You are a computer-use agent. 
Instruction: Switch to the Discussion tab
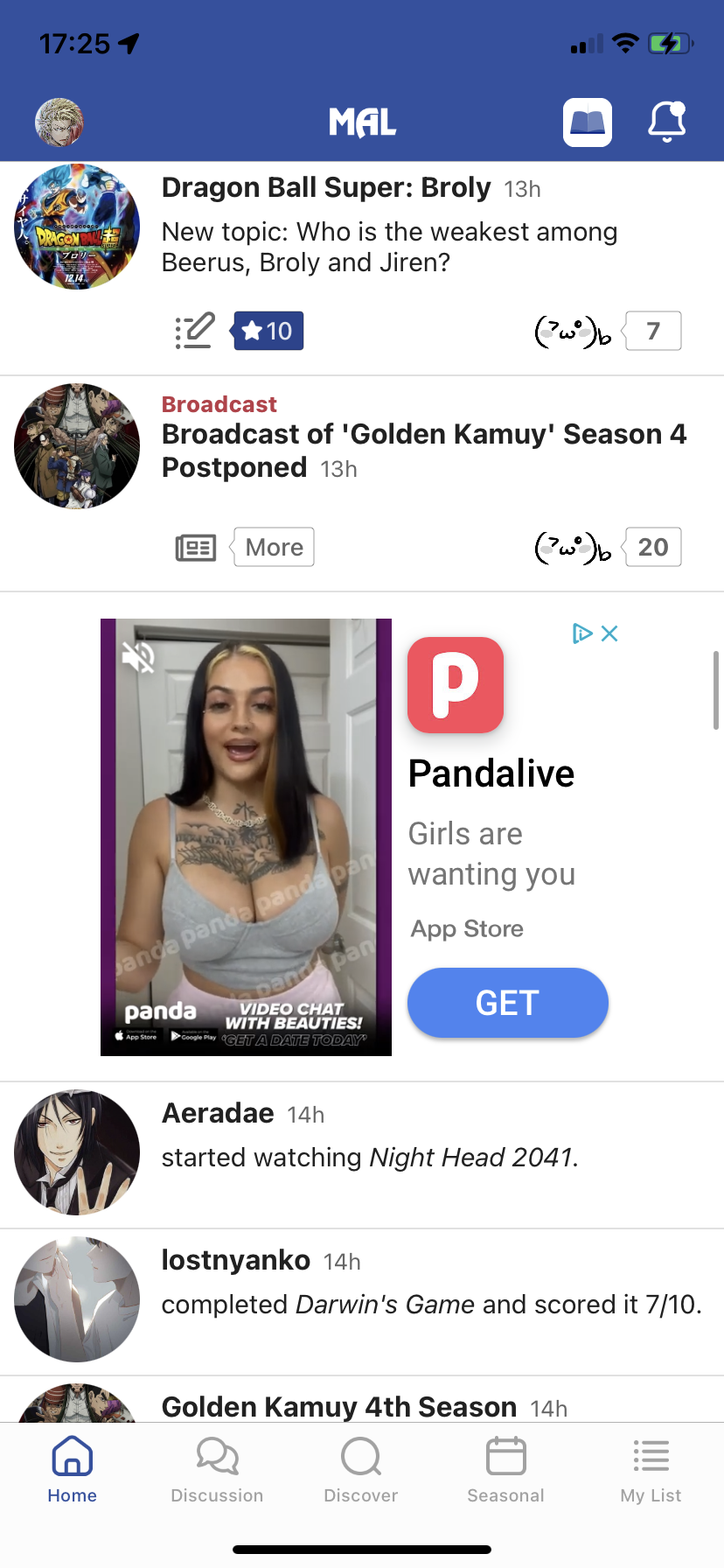click(217, 1470)
